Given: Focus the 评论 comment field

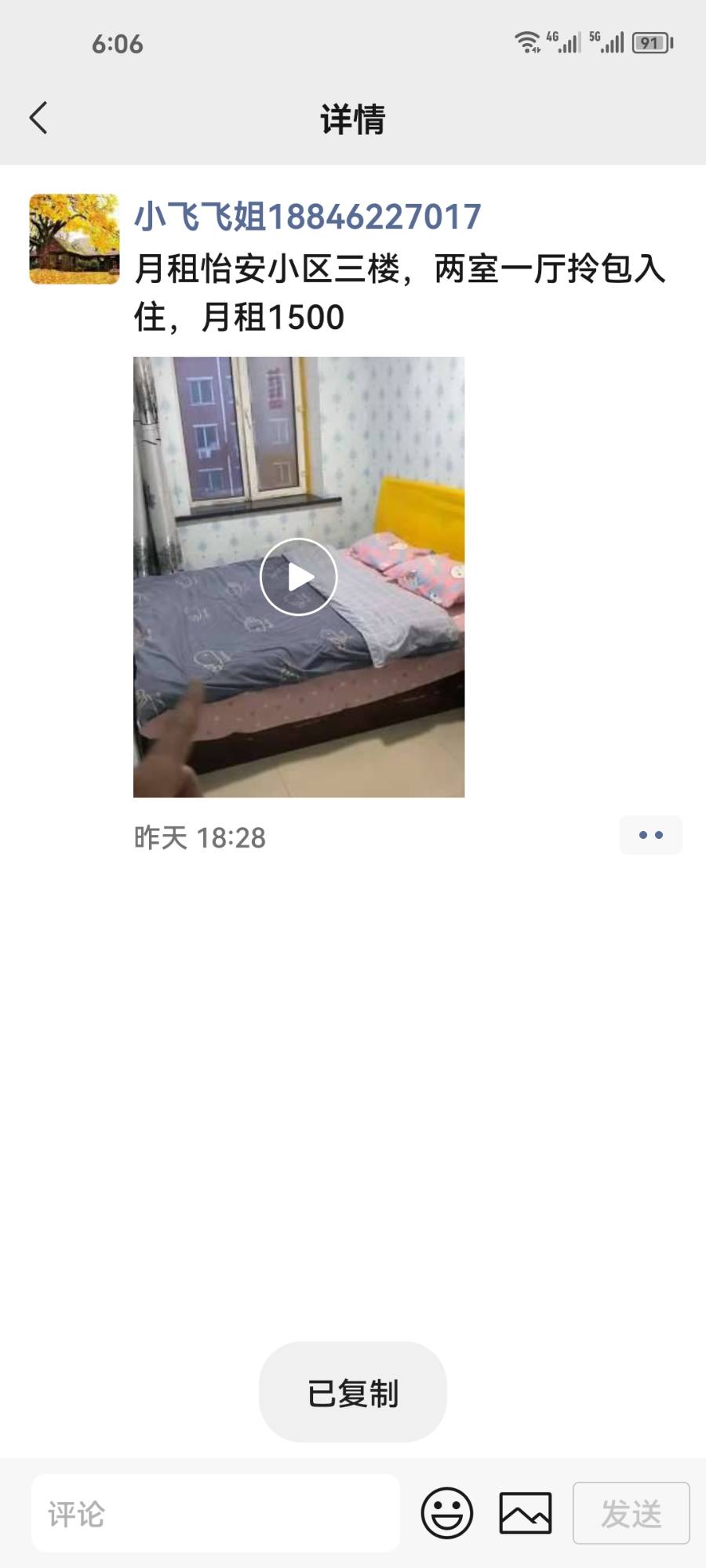Looking at the screenshot, I should click(216, 1513).
